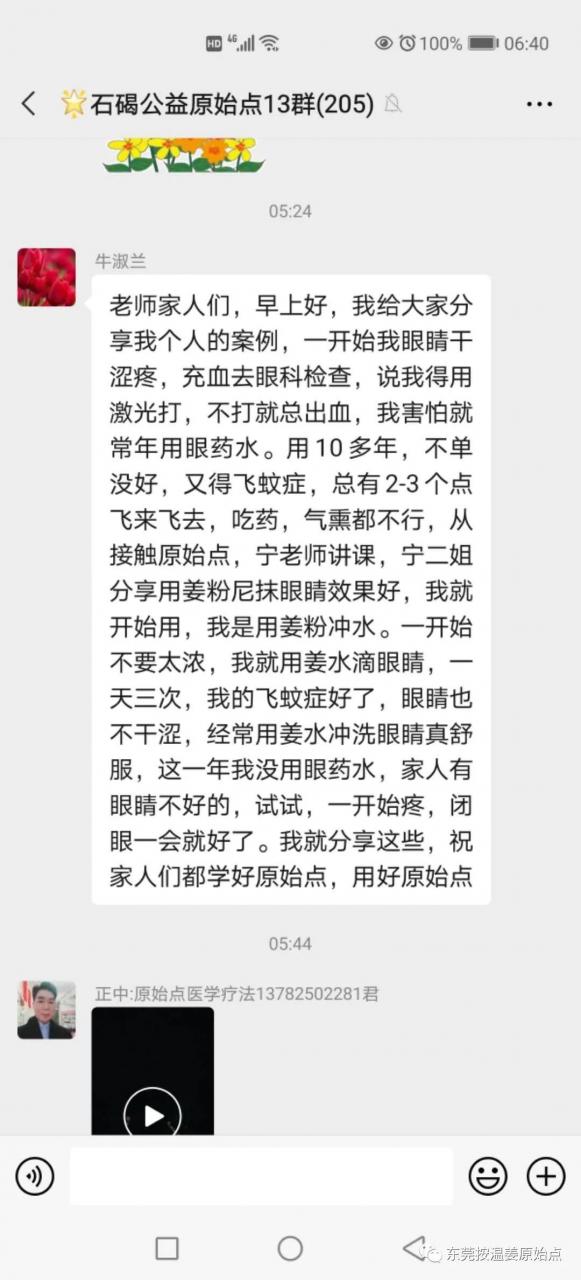581x1280 pixels.
Task: Play the video sent by 正中
Action: pyautogui.click(x=152, y=1115)
